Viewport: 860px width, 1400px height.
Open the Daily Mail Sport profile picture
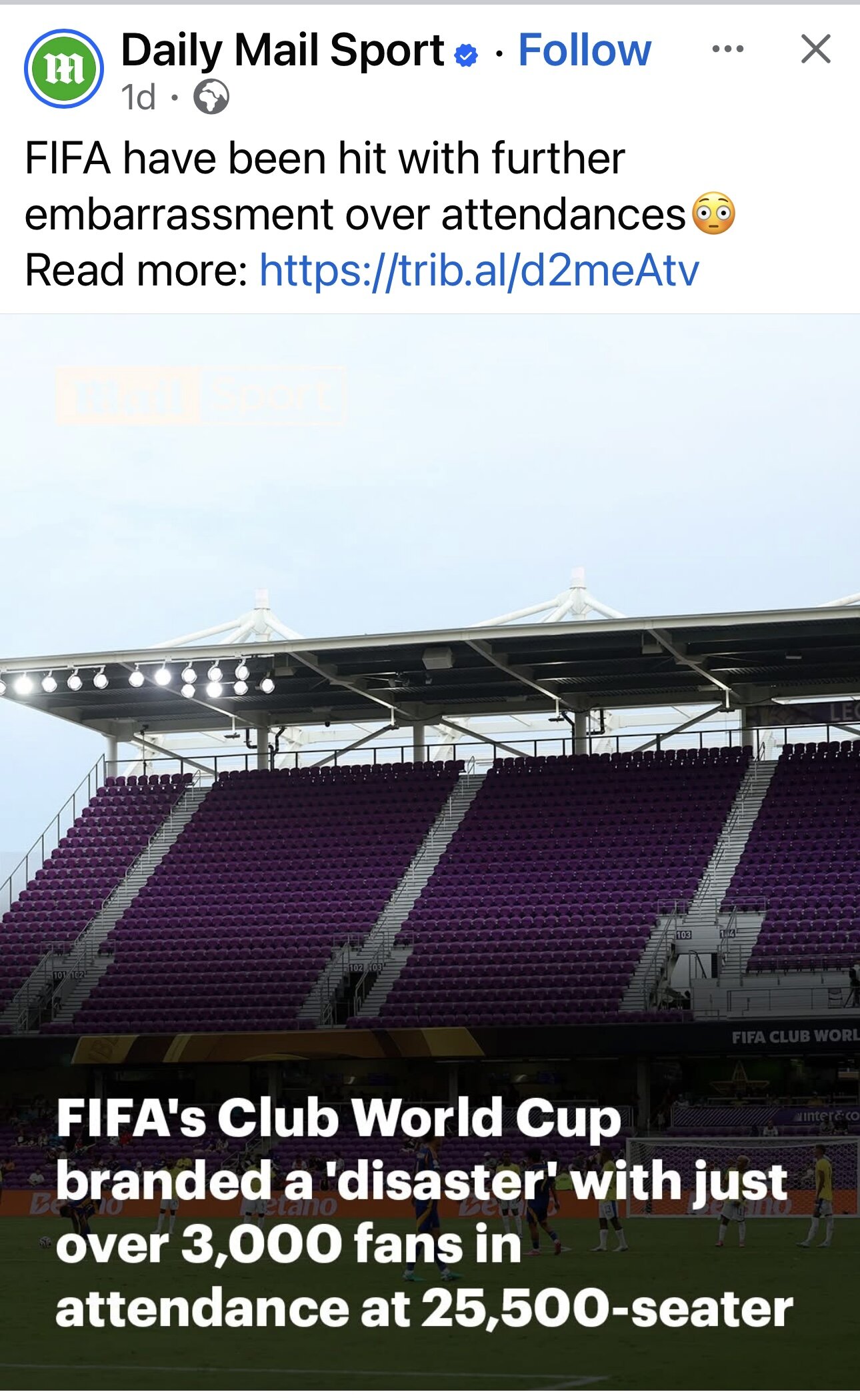(x=64, y=69)
